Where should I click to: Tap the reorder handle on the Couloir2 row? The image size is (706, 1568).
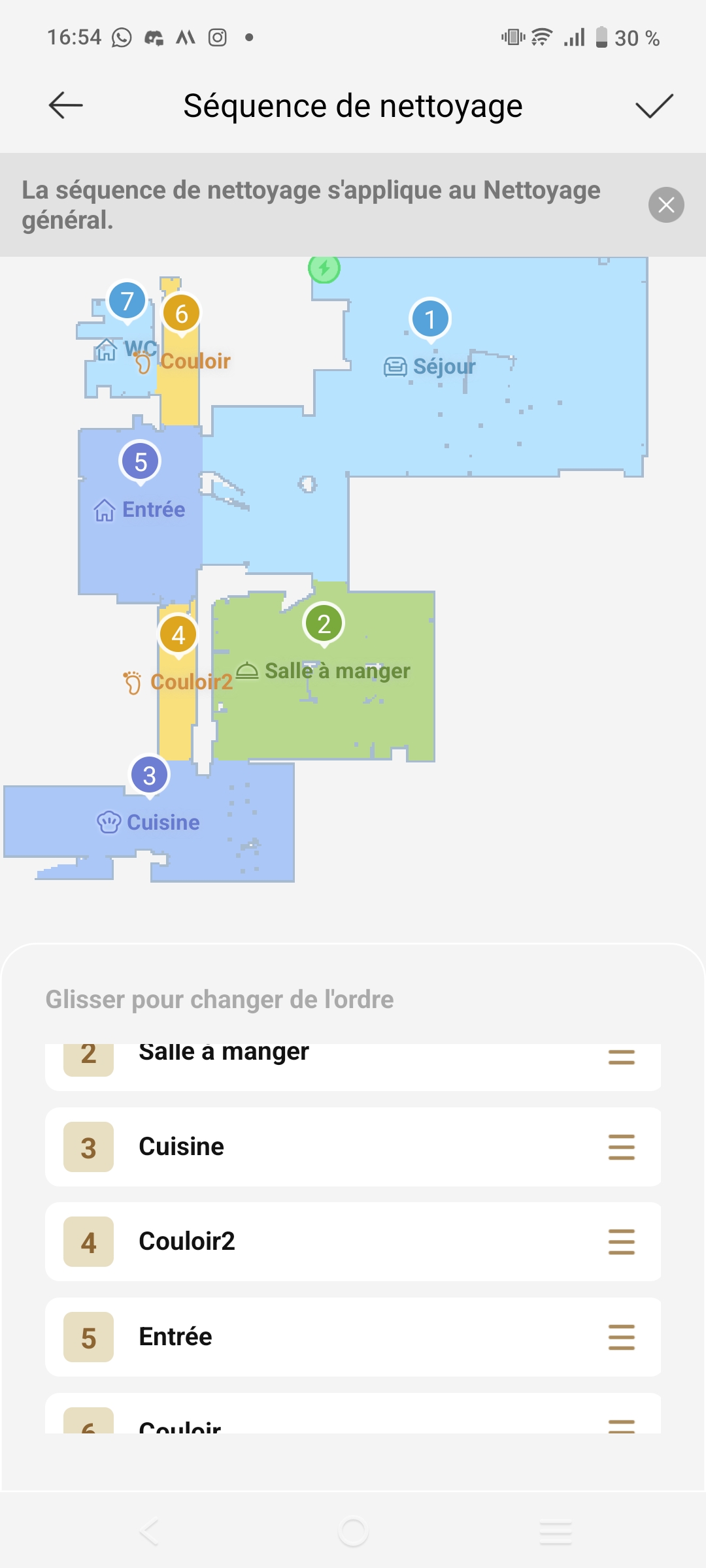pyautogui.click(x=621, y=1242)
